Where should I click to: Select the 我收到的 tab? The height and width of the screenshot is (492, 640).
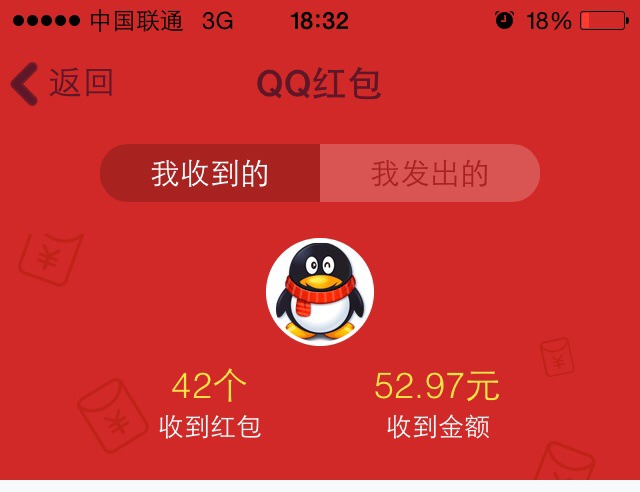click(210, 173)
